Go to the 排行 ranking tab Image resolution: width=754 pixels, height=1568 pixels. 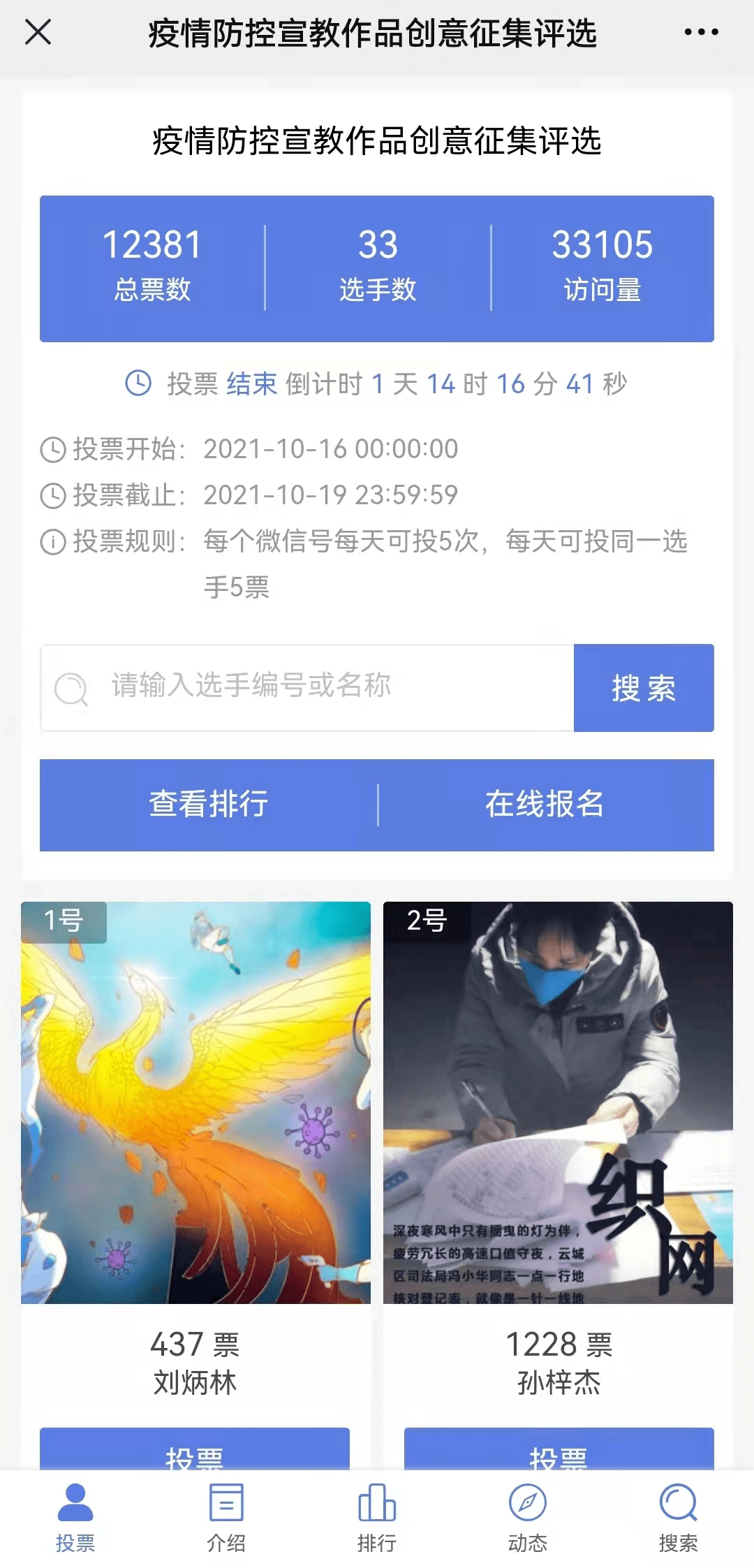377,1517
